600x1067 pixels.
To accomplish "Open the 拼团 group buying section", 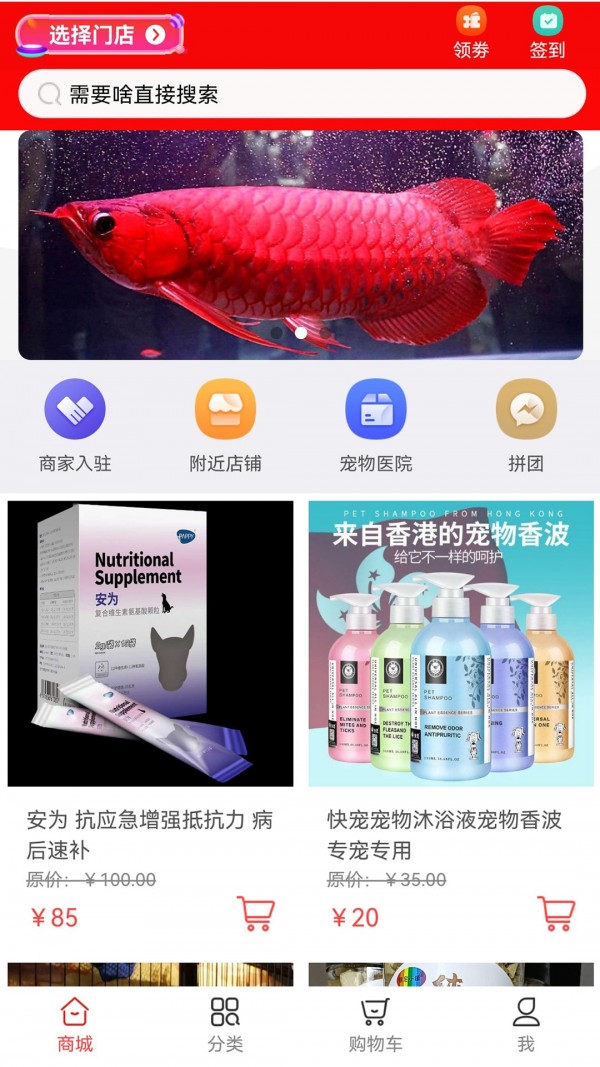I will 526,425.
